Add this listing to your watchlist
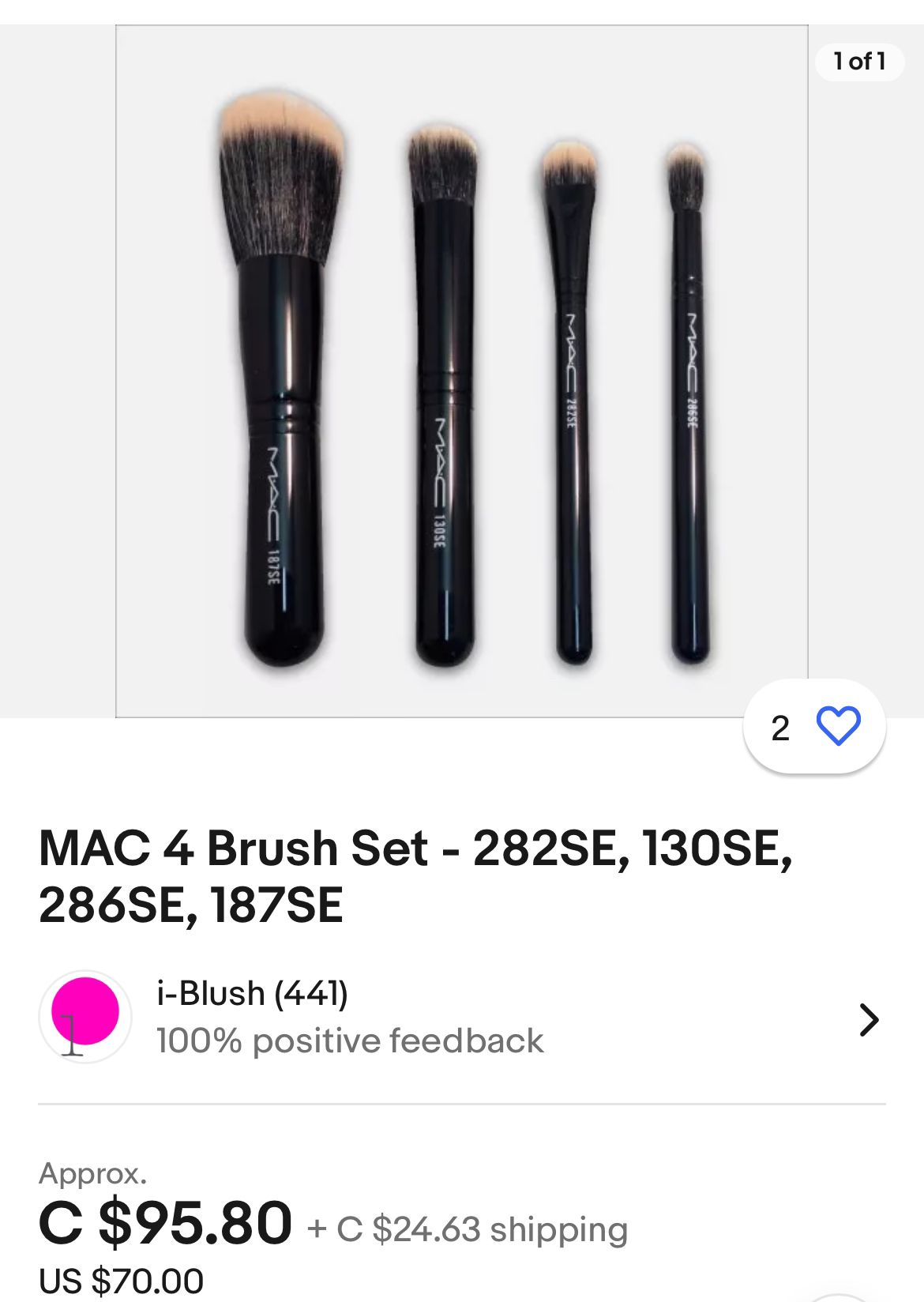The height and width of the screenshot is (1302, 924). coord(836,727)
